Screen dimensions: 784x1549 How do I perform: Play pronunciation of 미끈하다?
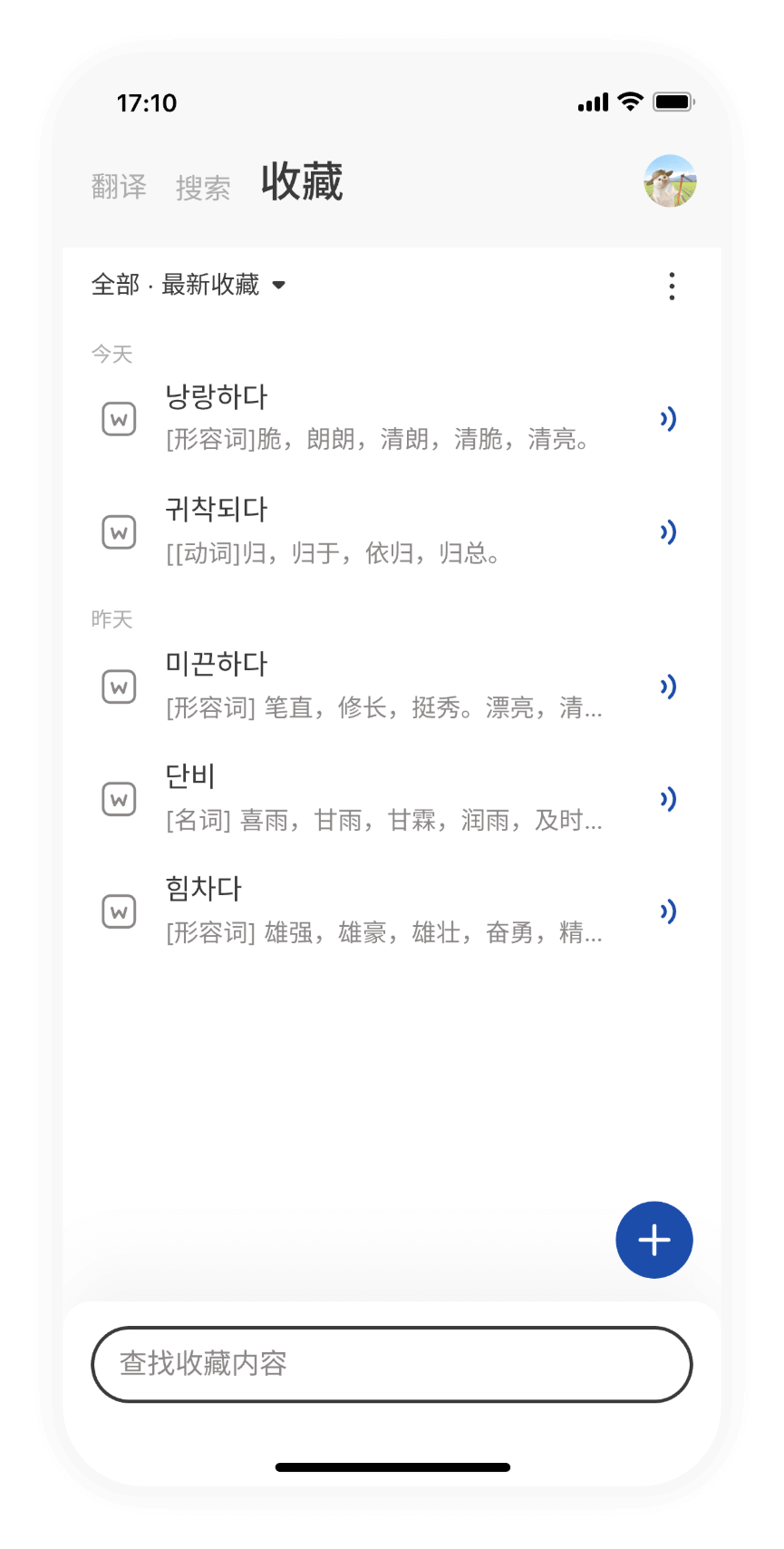click(x=668, y=687)
